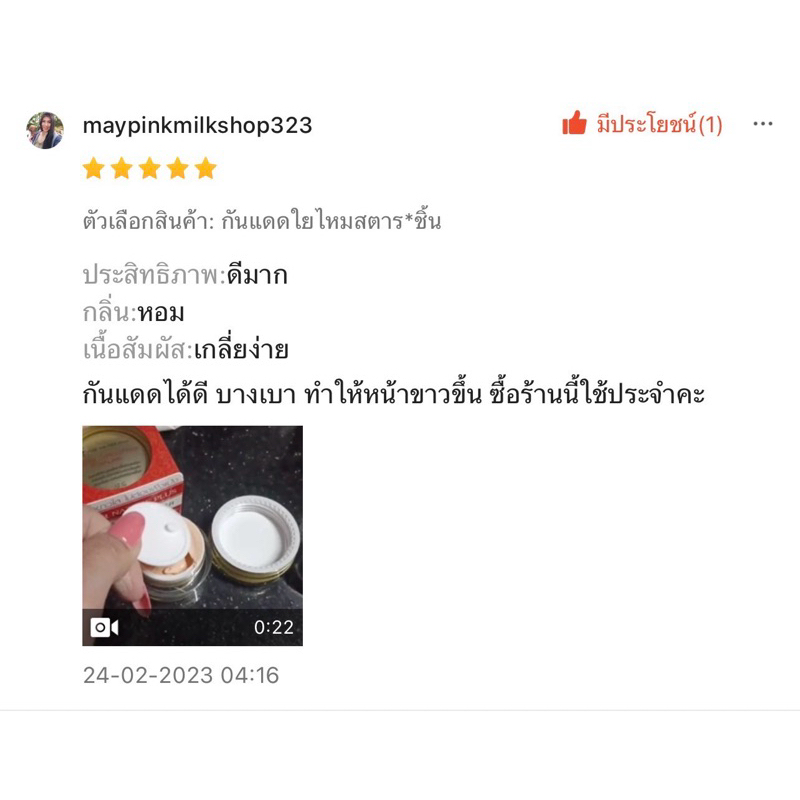Mark maypinkmilkshop323's review as helpful
The height and width of the screenshot is (800, 800).
click(574, 125)
